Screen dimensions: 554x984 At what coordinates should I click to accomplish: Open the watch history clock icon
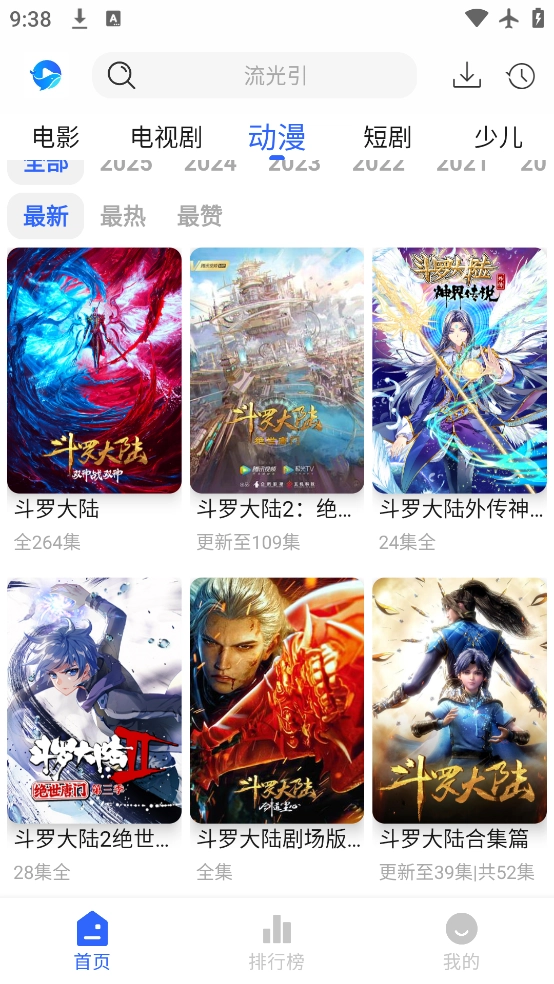click(x=521, y=76)
